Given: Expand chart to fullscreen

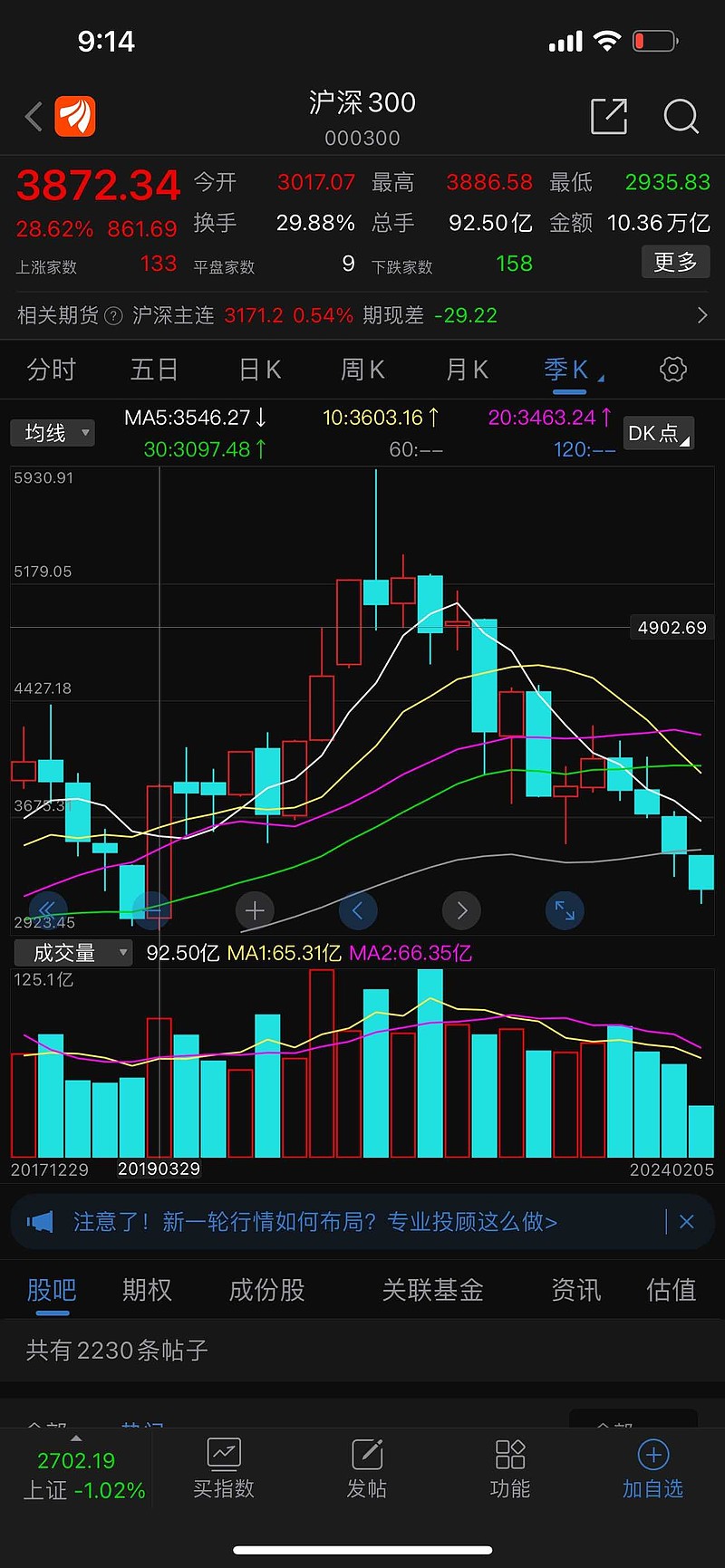Looking at the screenshot, I should [x=565, y=910].
